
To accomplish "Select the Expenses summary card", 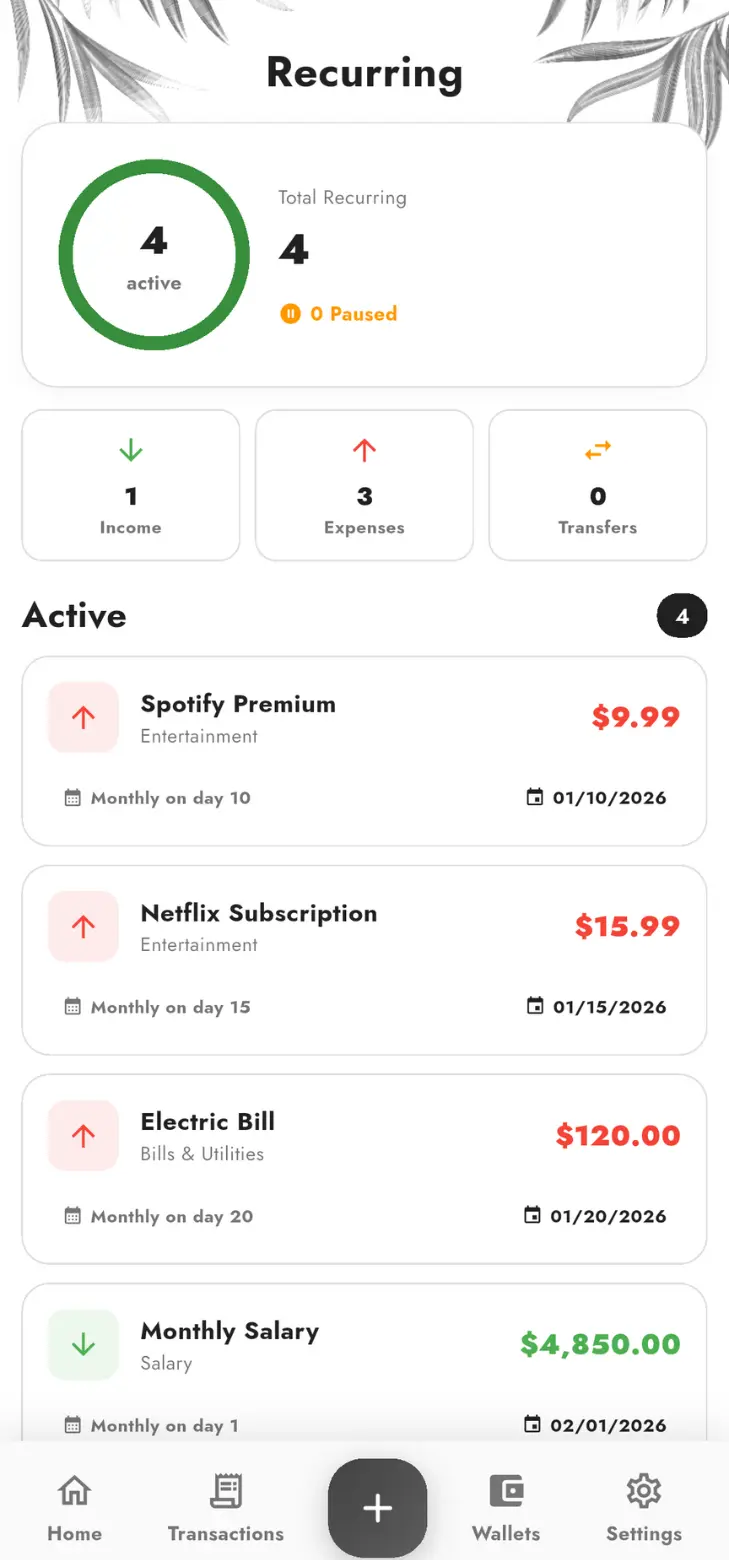I will [364, 485].
